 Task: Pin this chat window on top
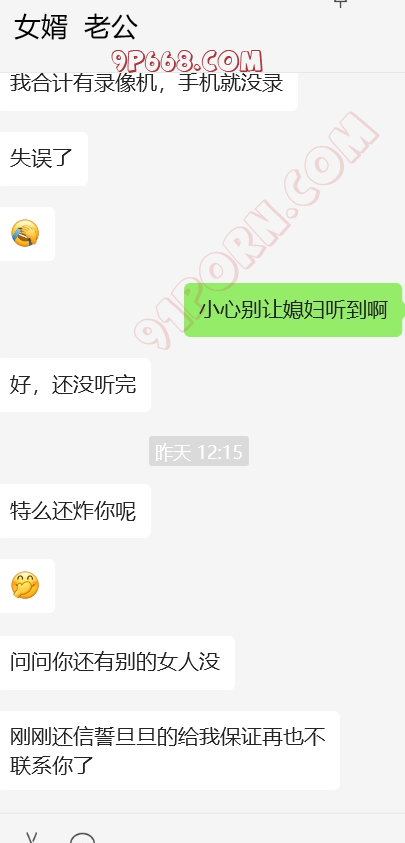click(340, 3)
